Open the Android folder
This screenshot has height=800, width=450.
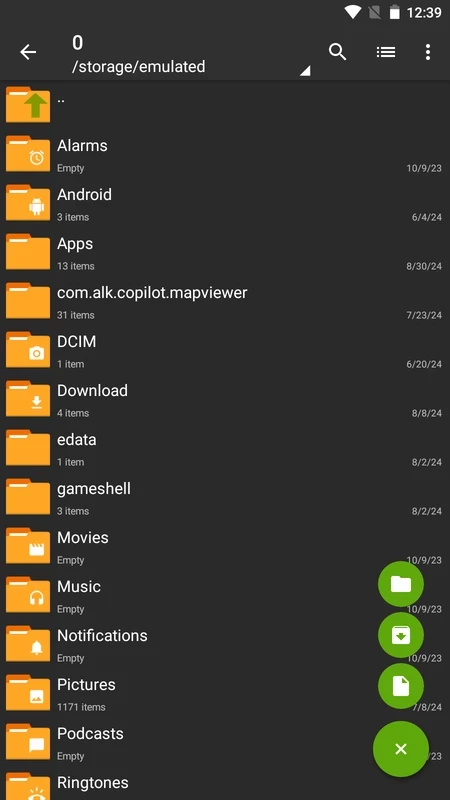[225, 203]
